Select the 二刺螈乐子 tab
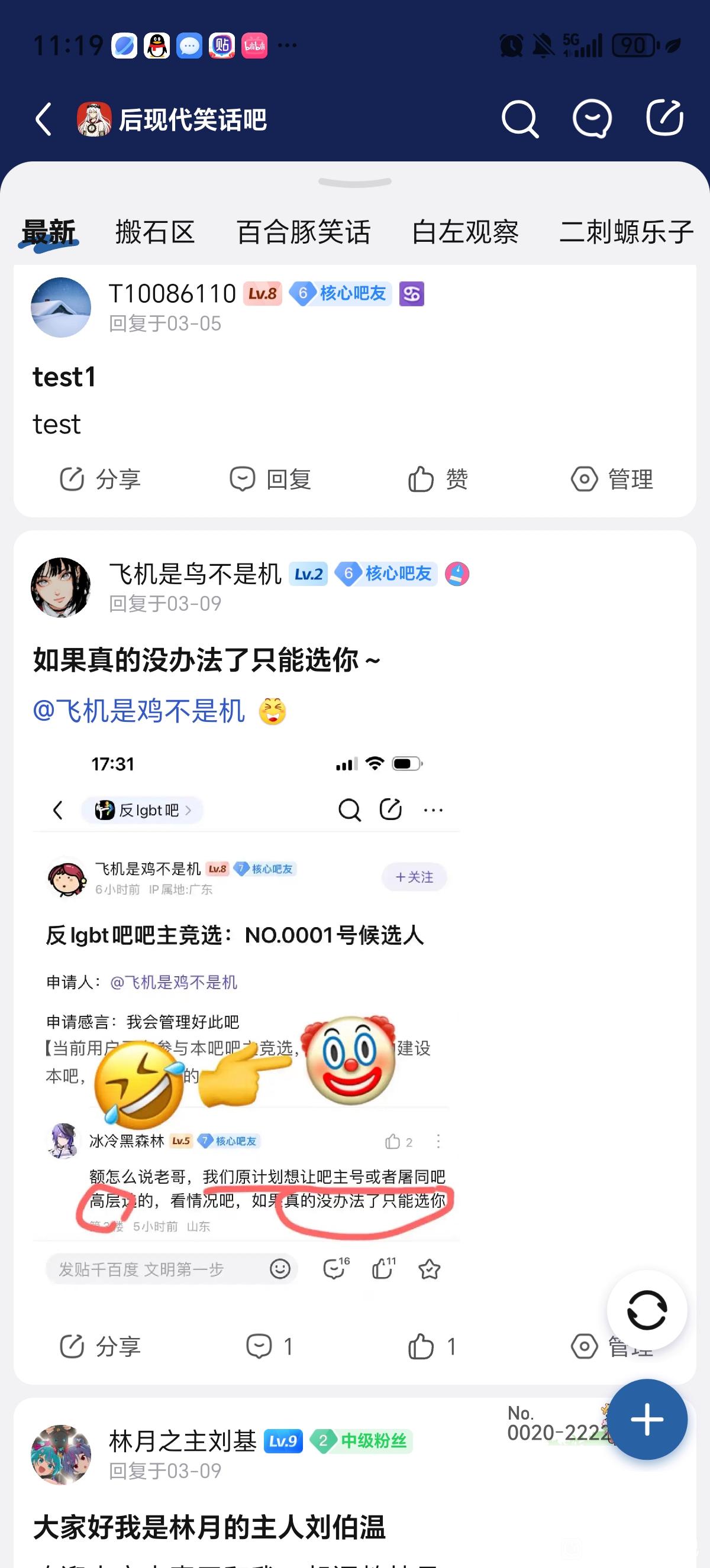 coord(626,232)
